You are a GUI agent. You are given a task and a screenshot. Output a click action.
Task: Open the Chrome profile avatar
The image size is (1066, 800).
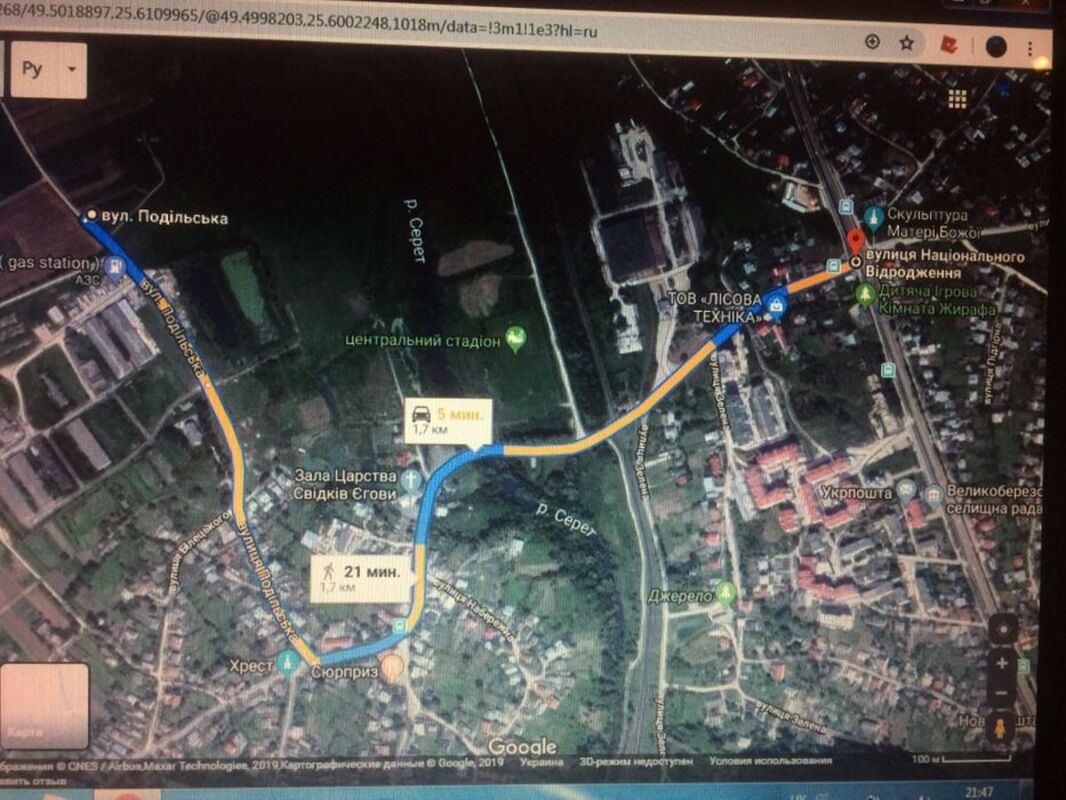995,45
